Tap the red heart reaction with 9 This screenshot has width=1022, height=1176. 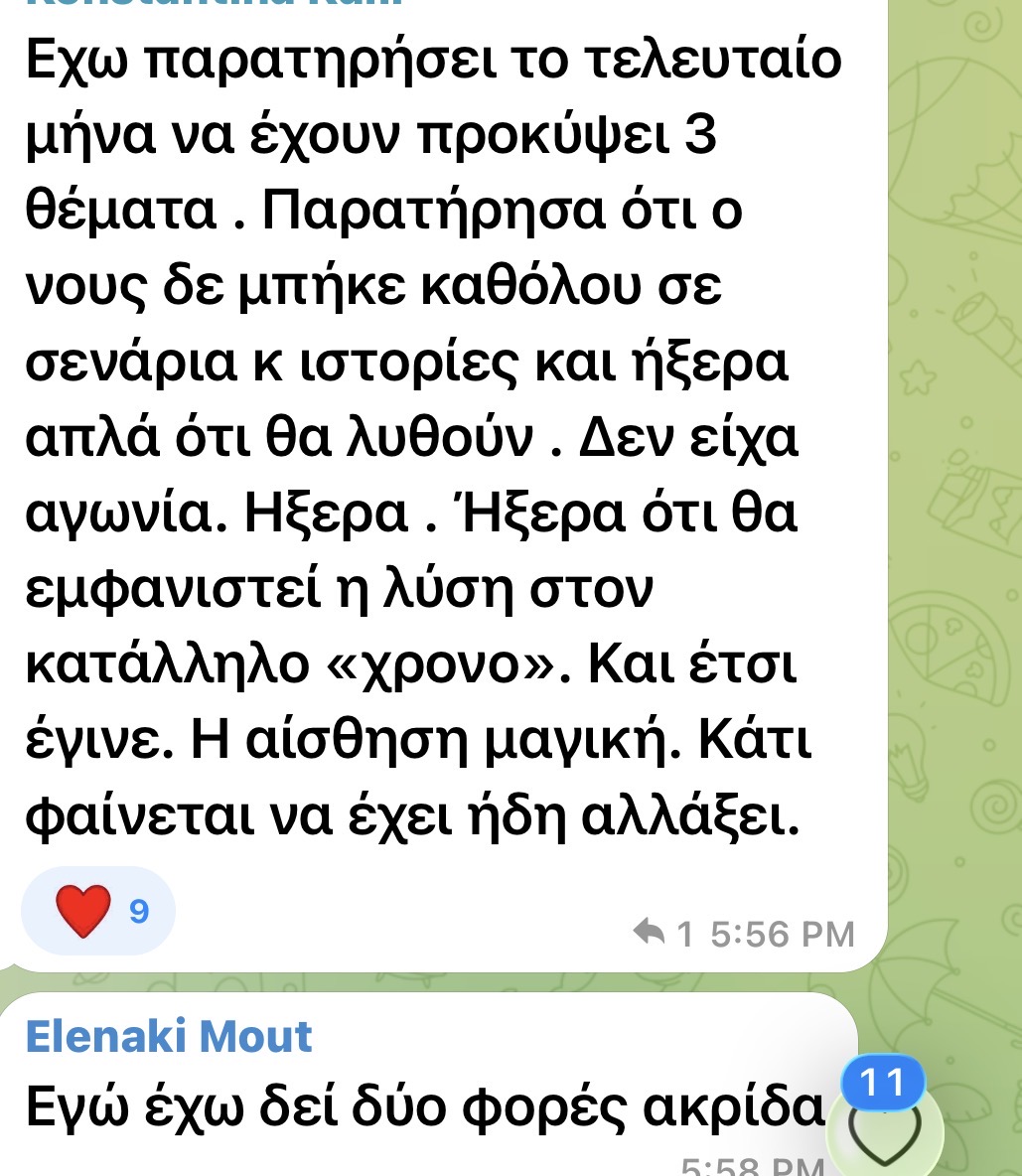[98, 911]
